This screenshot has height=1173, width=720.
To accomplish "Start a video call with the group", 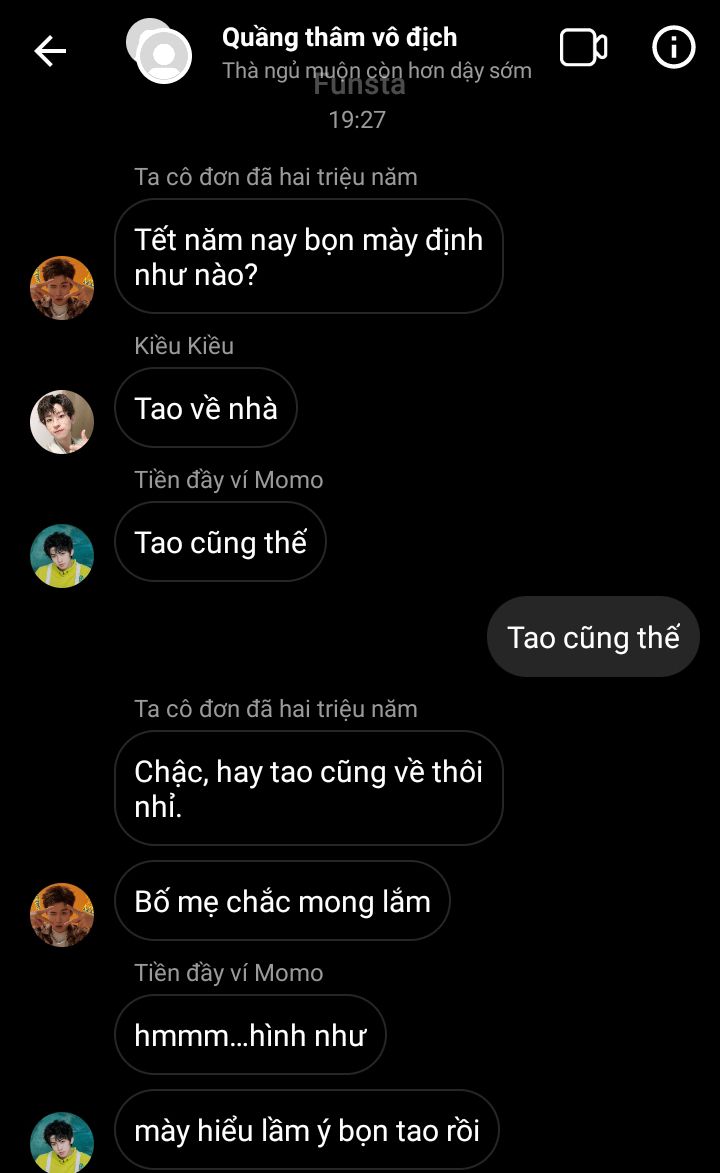I will point(583,48).
